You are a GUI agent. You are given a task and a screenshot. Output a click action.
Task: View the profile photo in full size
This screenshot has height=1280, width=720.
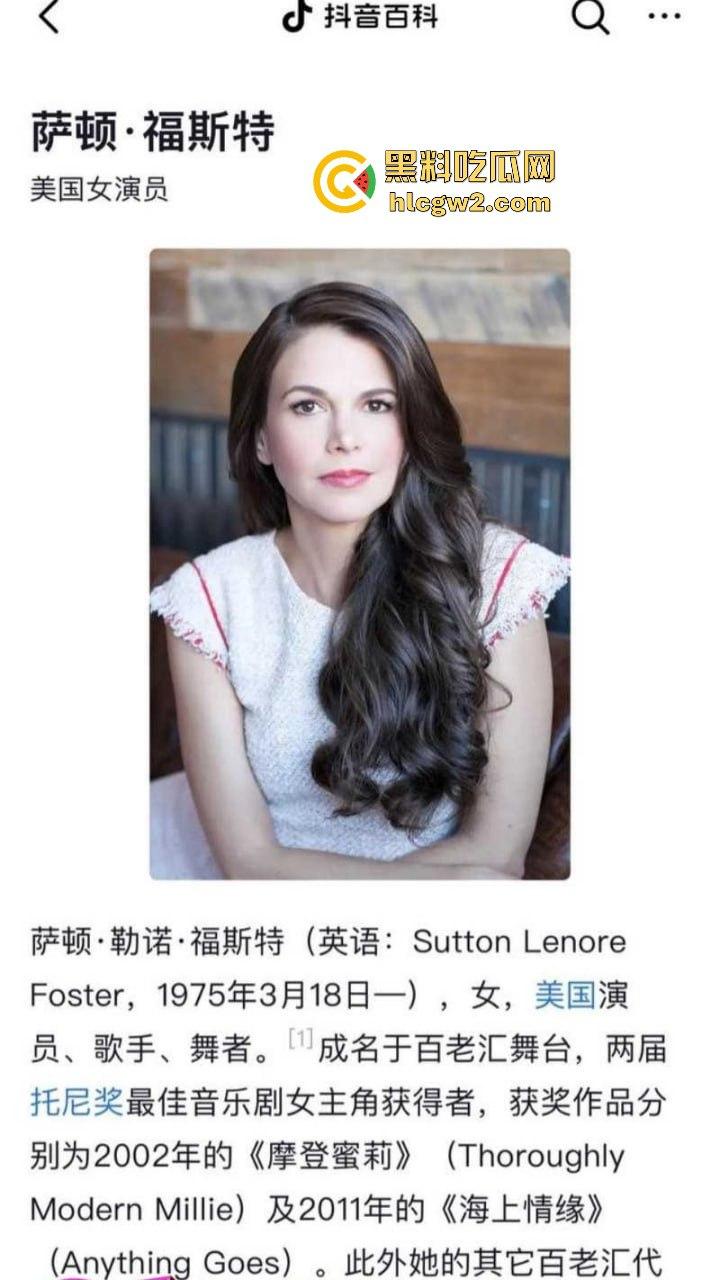(x=360, y=565)
